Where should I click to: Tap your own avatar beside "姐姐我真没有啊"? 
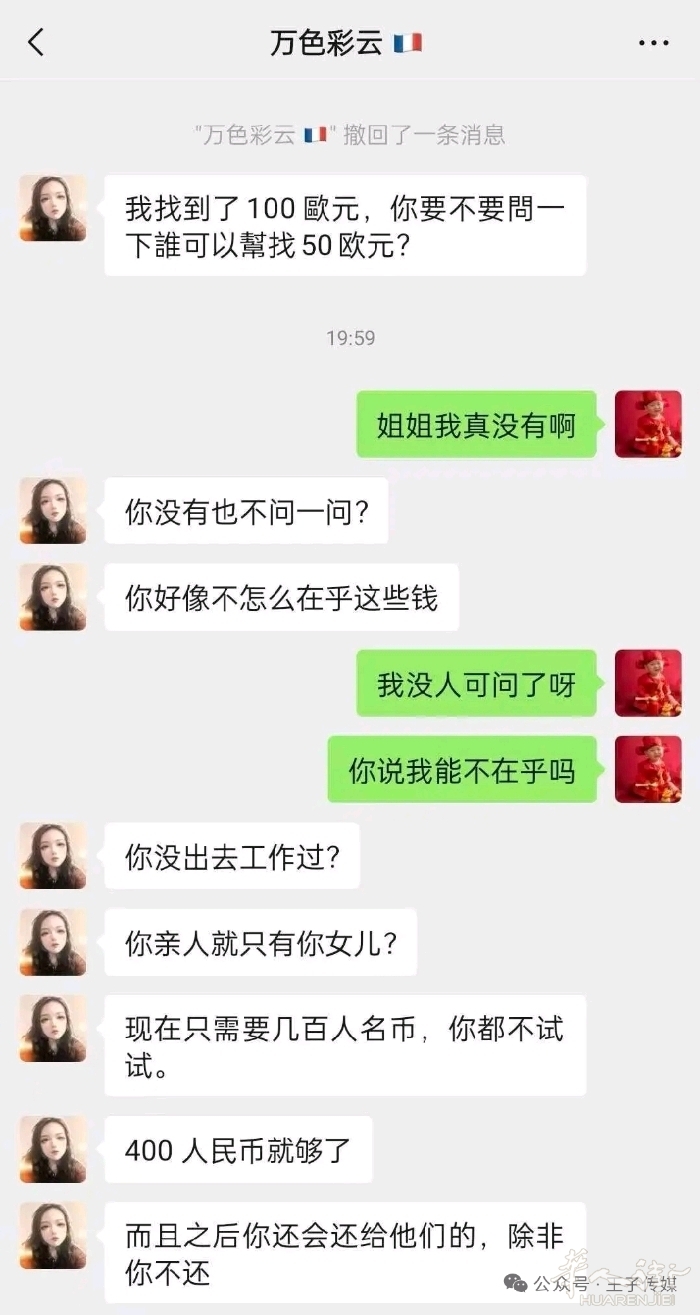(648, 424)
